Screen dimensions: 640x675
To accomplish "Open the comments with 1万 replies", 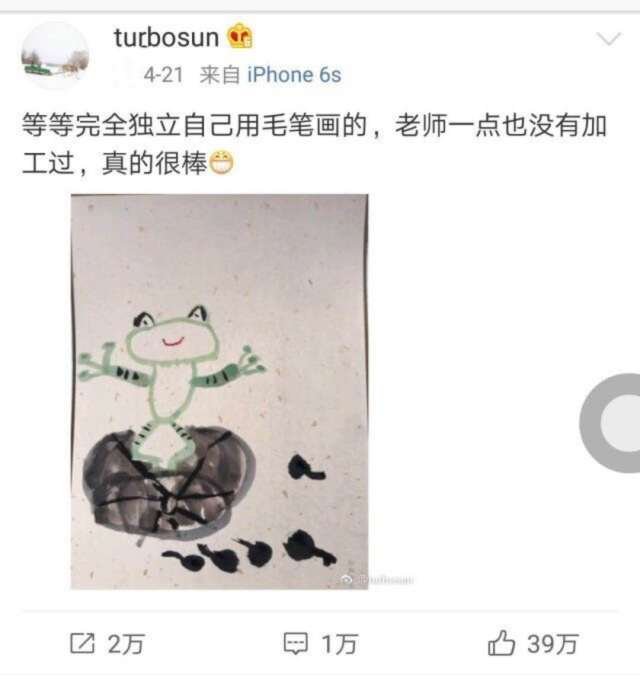I will [x=320, y=644].
